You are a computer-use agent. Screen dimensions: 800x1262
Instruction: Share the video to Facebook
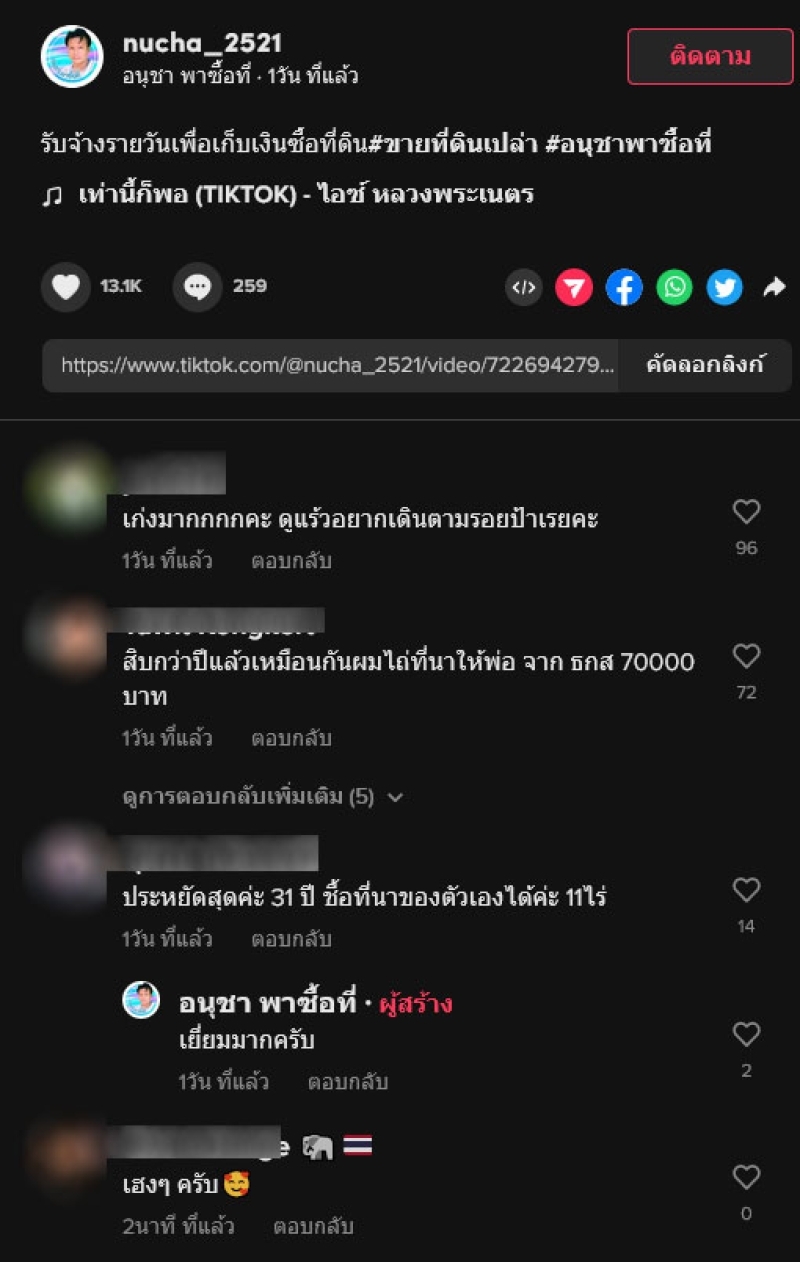click(624, 288)
